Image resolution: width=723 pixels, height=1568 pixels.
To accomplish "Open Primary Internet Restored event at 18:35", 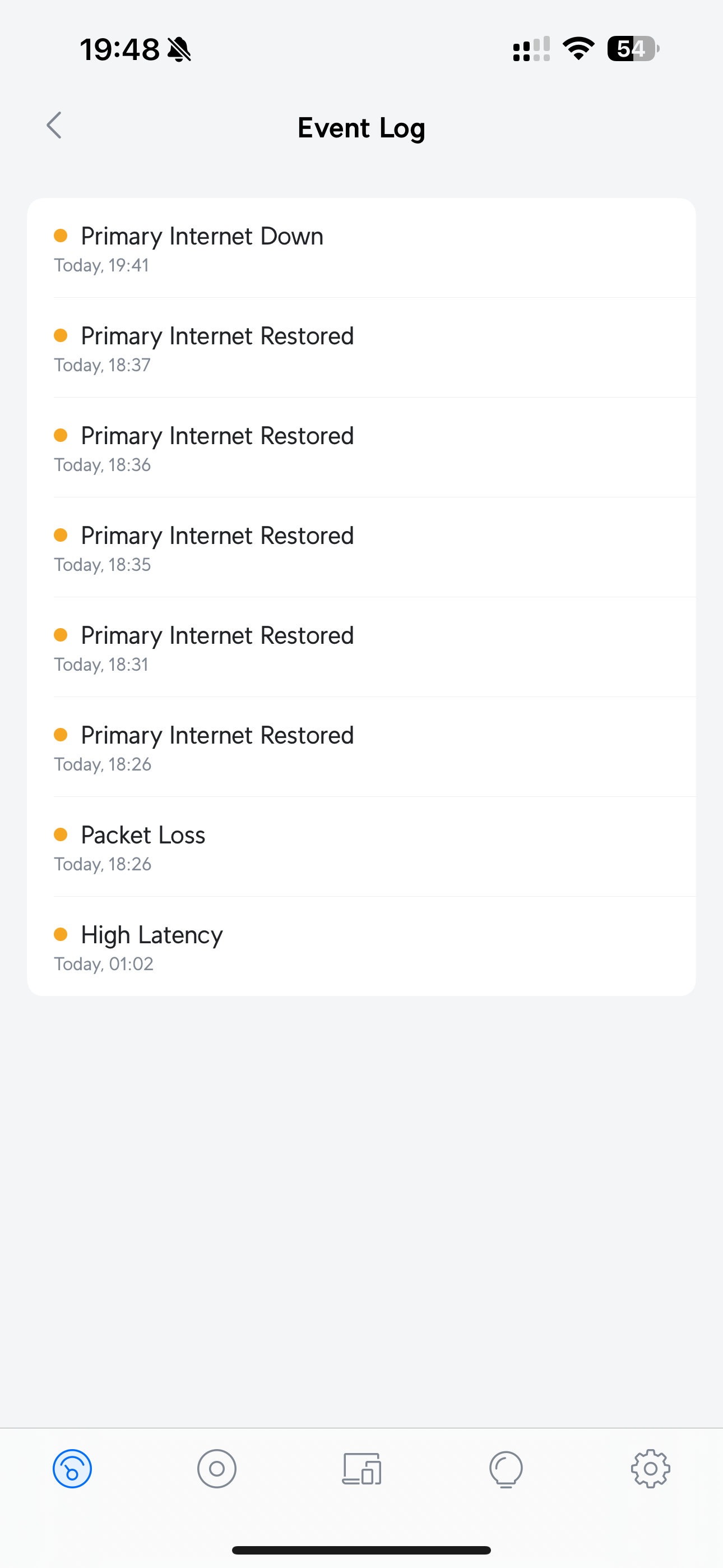I will pyautogui.click(x=361, y=548).
